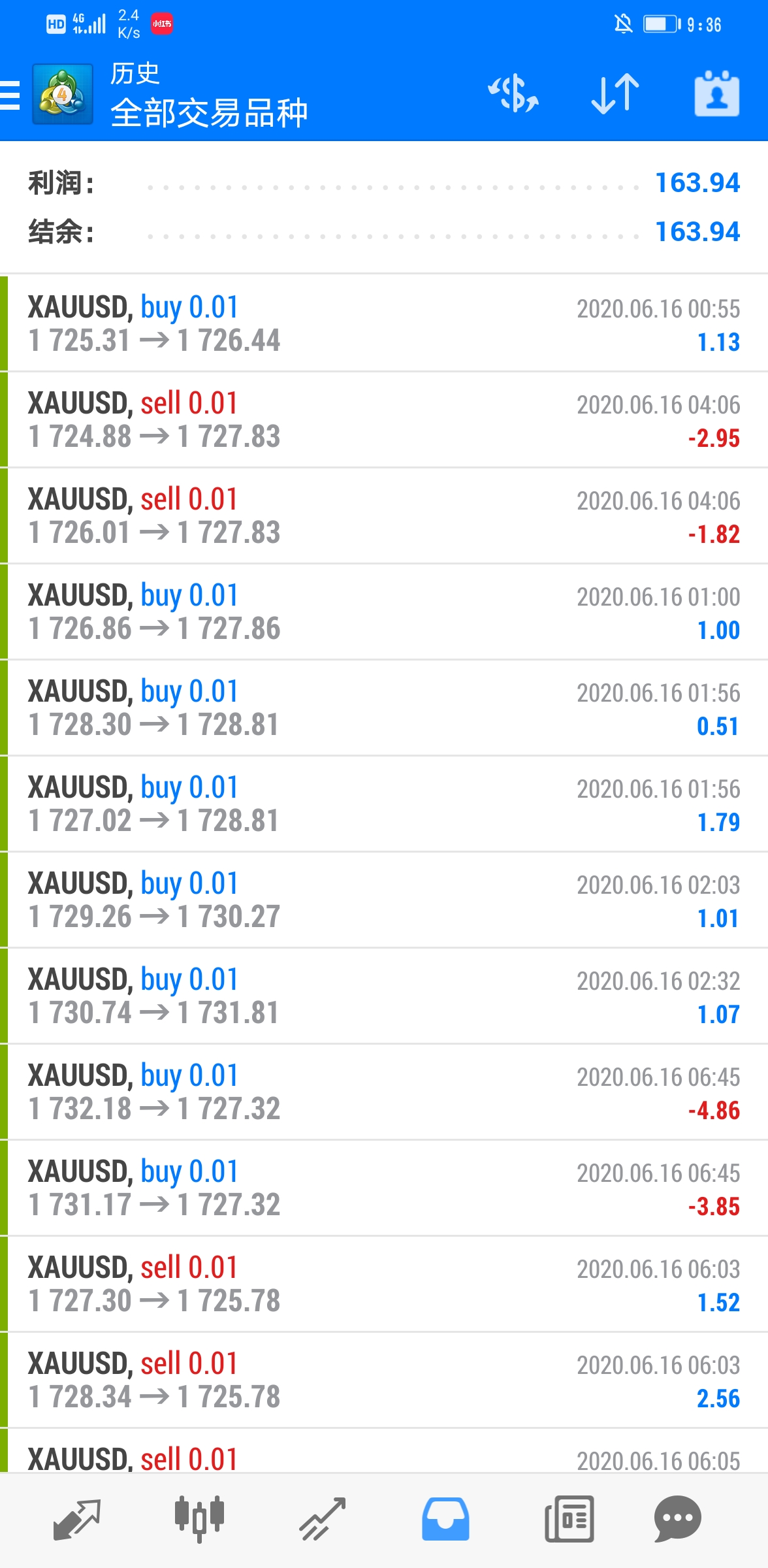Open the buy trade with 1.79 profit
The image size is (768, 1568).
click(384, 804)
